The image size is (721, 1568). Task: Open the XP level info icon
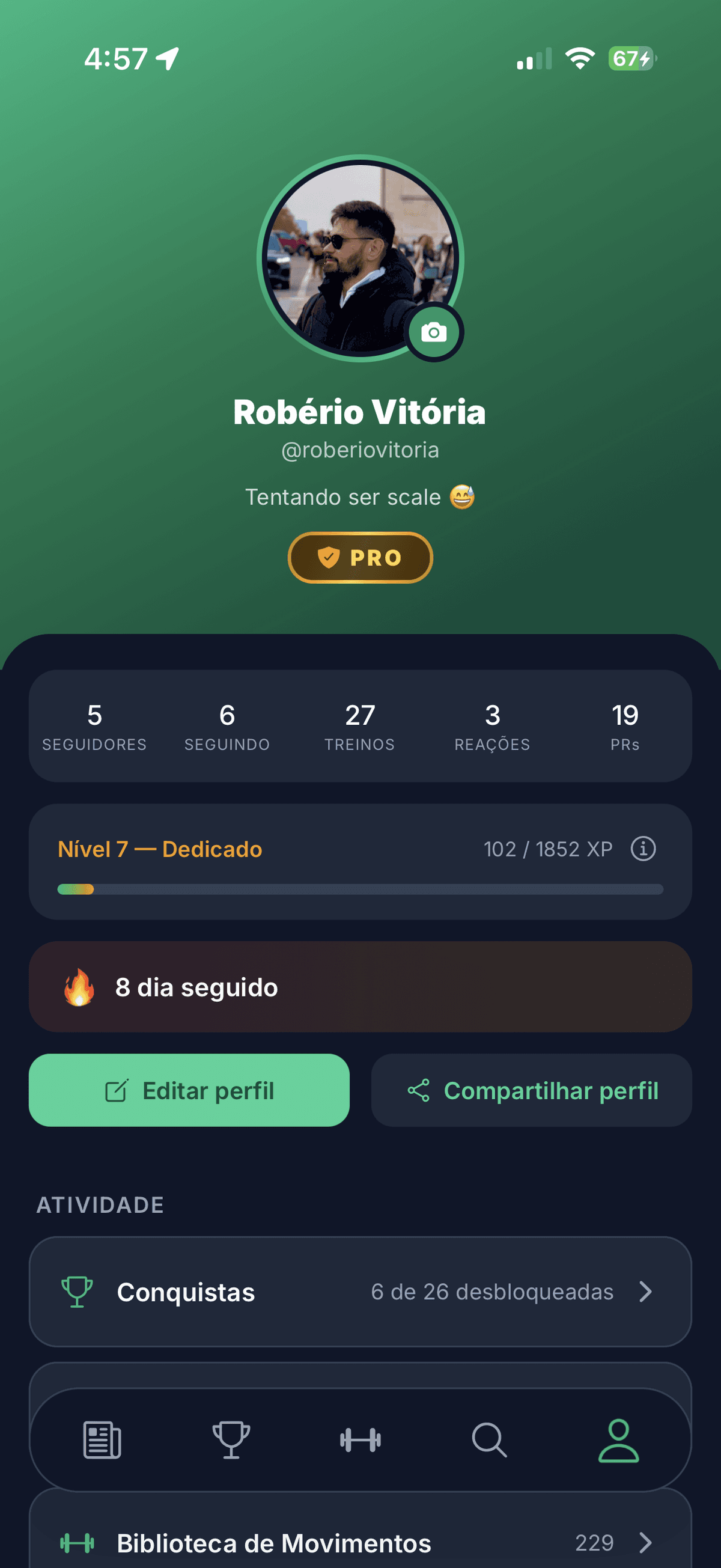(643, 849)
